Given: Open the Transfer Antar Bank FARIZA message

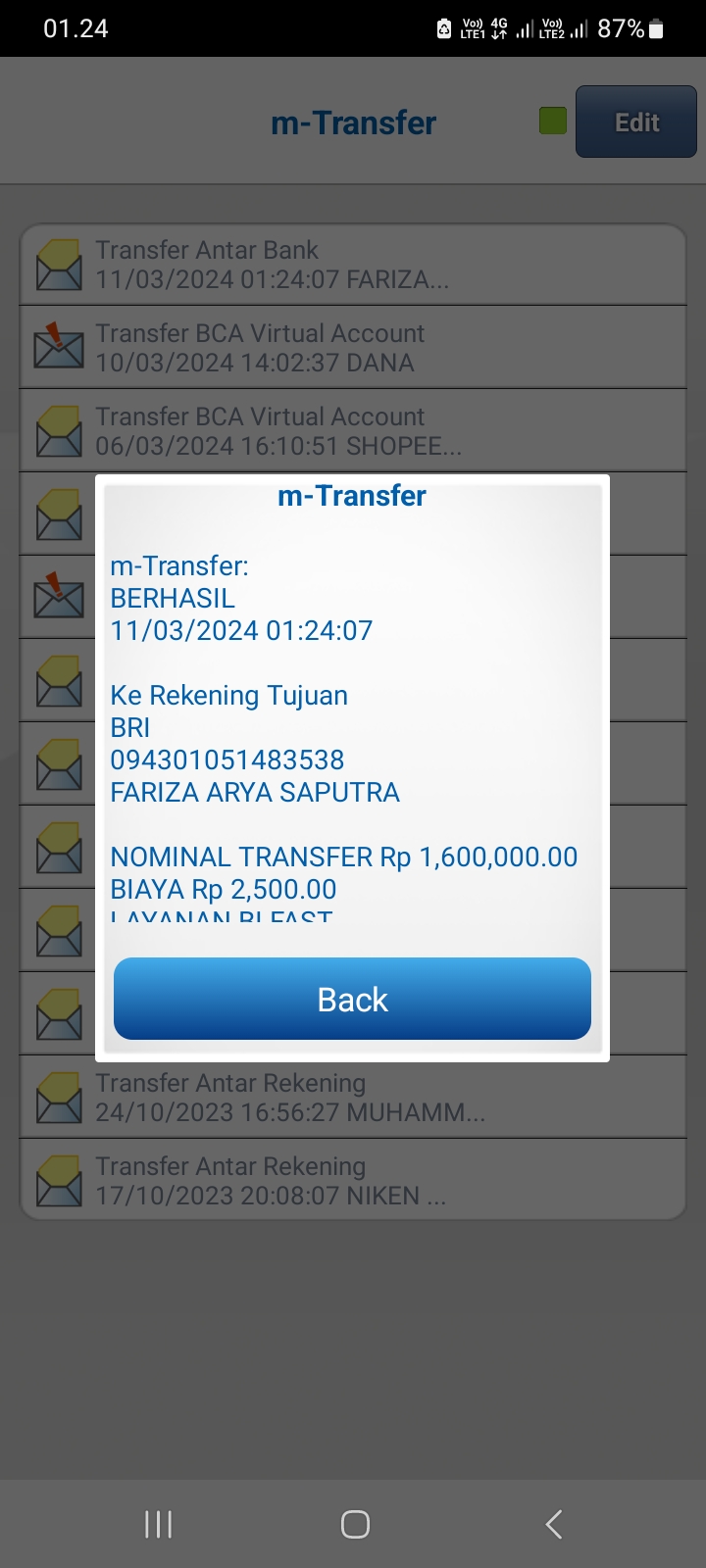Looking at the screenshot, I should tap(353, 265).
